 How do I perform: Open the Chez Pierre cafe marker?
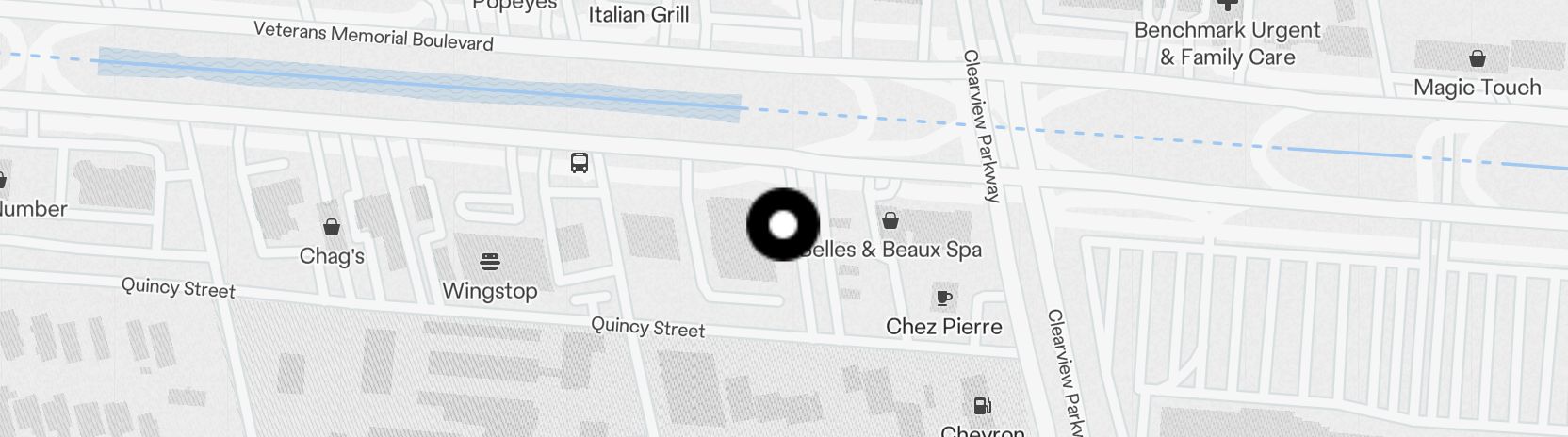point(944,299)
